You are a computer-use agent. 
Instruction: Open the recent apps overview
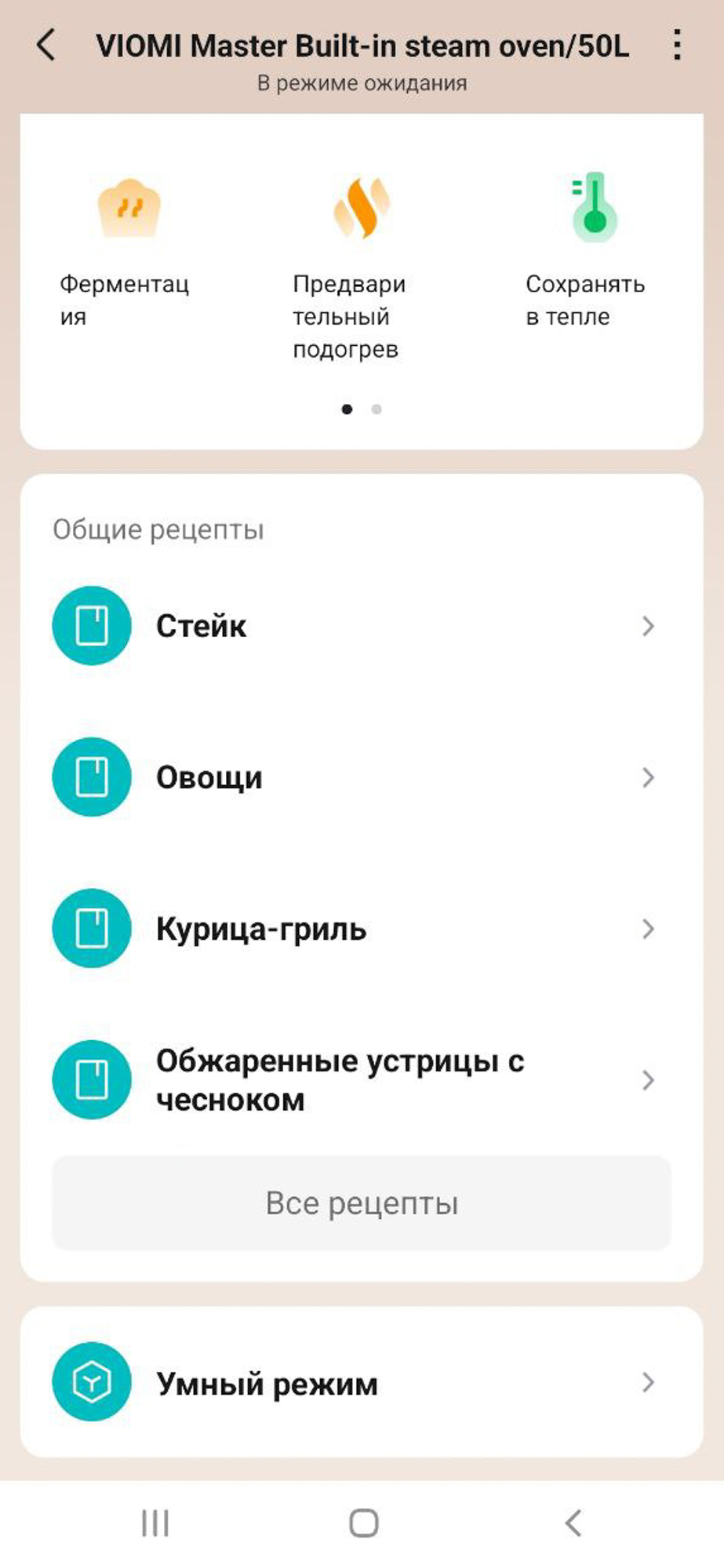pyautogui.click(x=155, y=1523)
